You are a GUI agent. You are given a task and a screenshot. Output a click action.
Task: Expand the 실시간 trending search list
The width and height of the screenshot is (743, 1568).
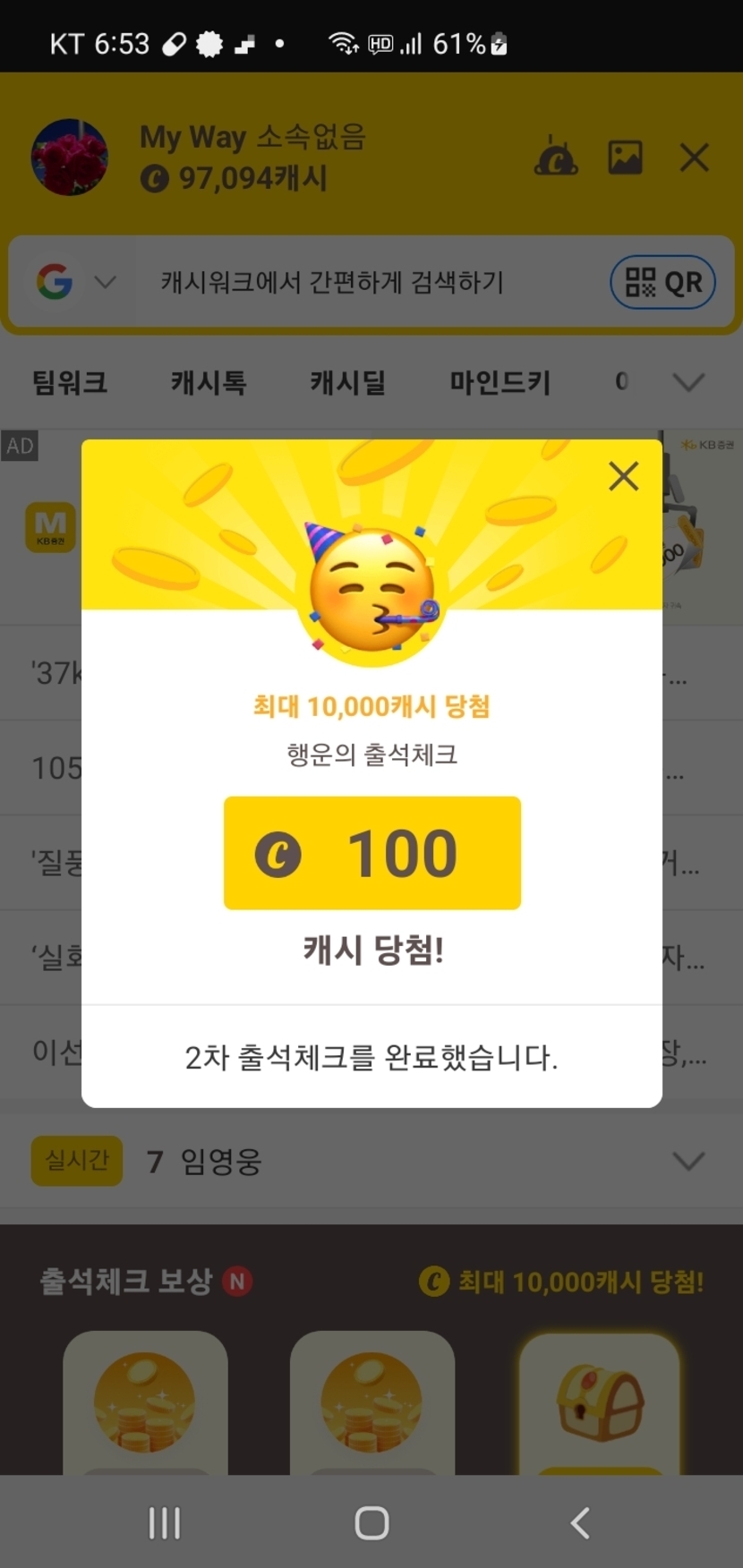pyautogui.click(x=687, y=1162)
